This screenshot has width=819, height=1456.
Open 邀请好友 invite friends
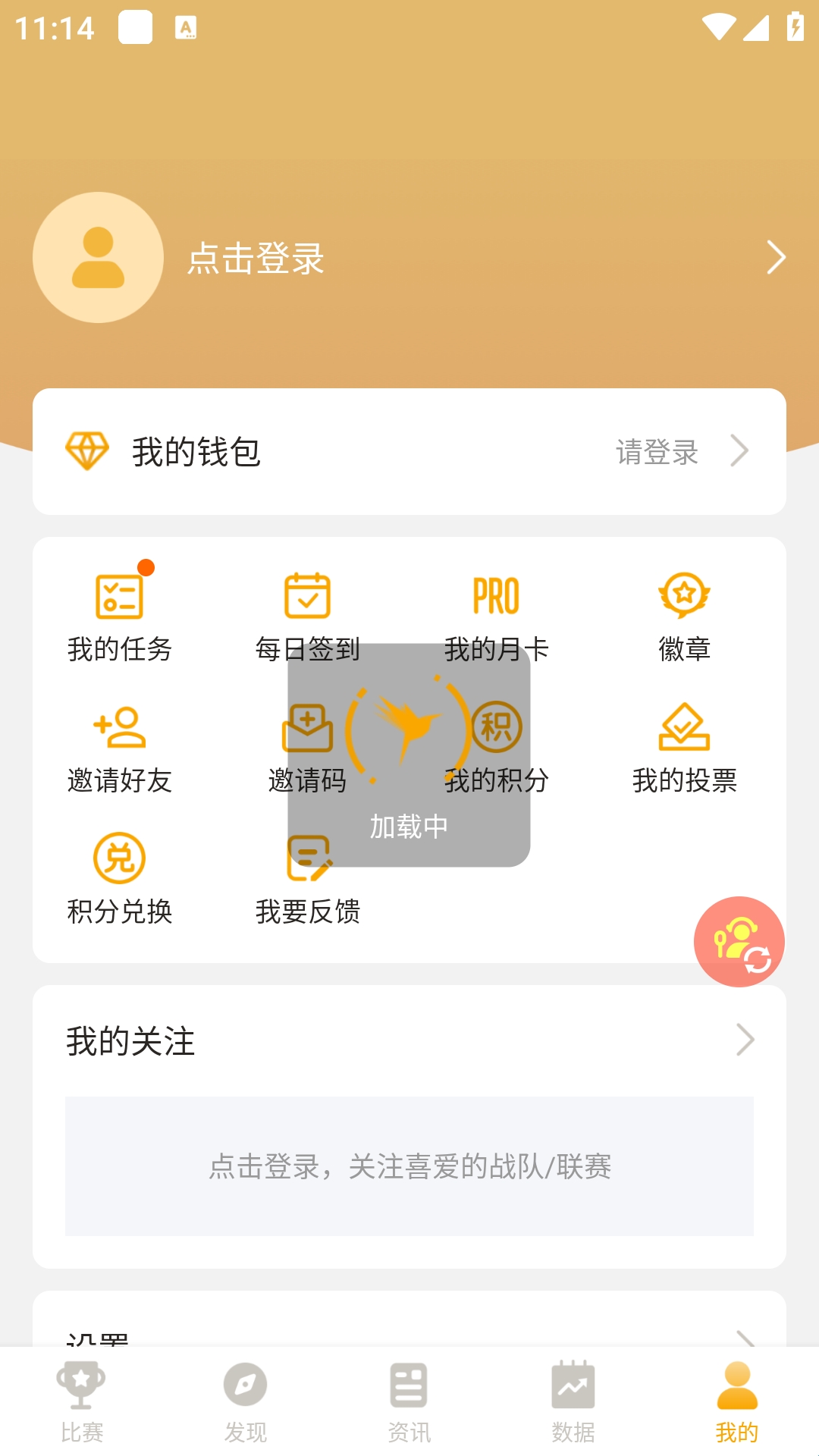click(120, 748)
